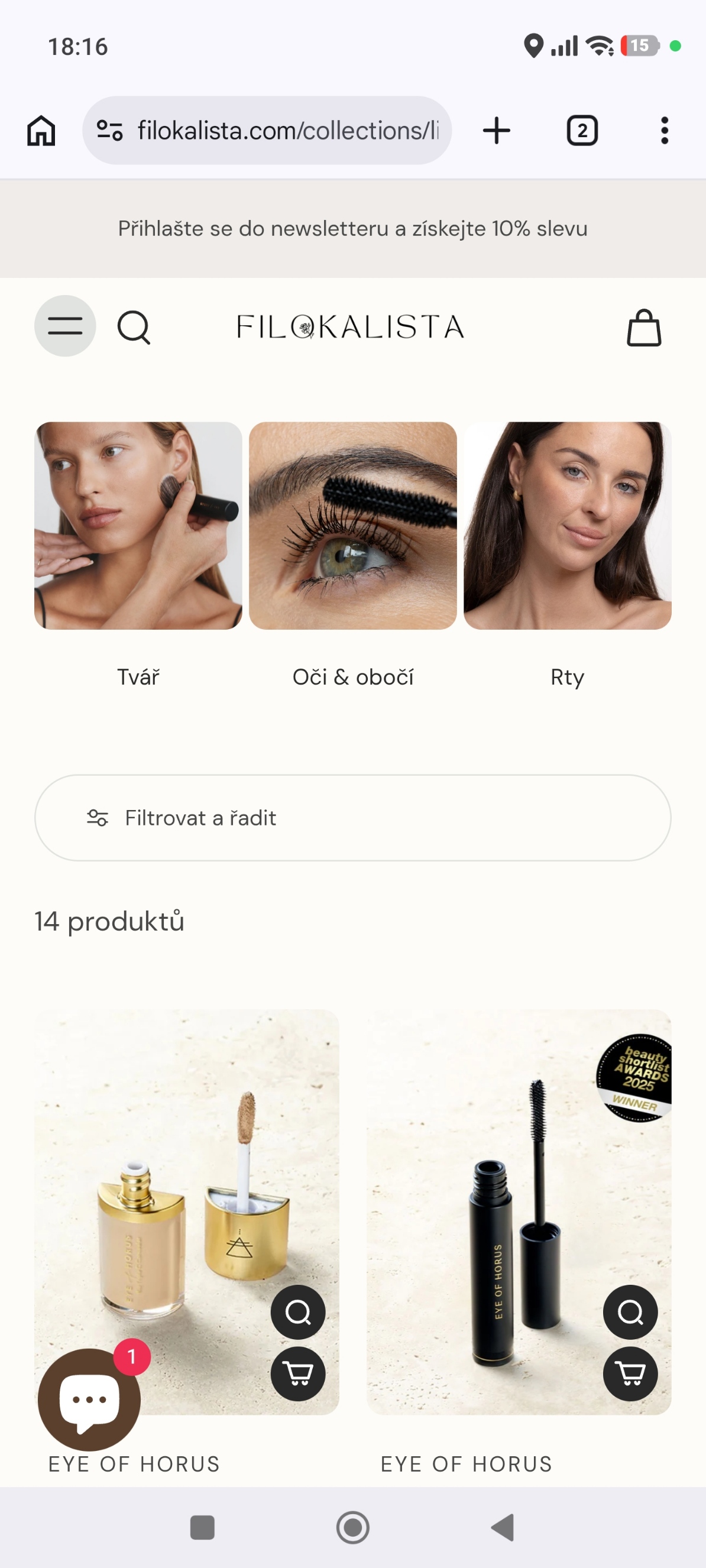The height and width of the screenshot is (1568, 706).
Task: Open the Tvář category
Action: pos(138,526)
